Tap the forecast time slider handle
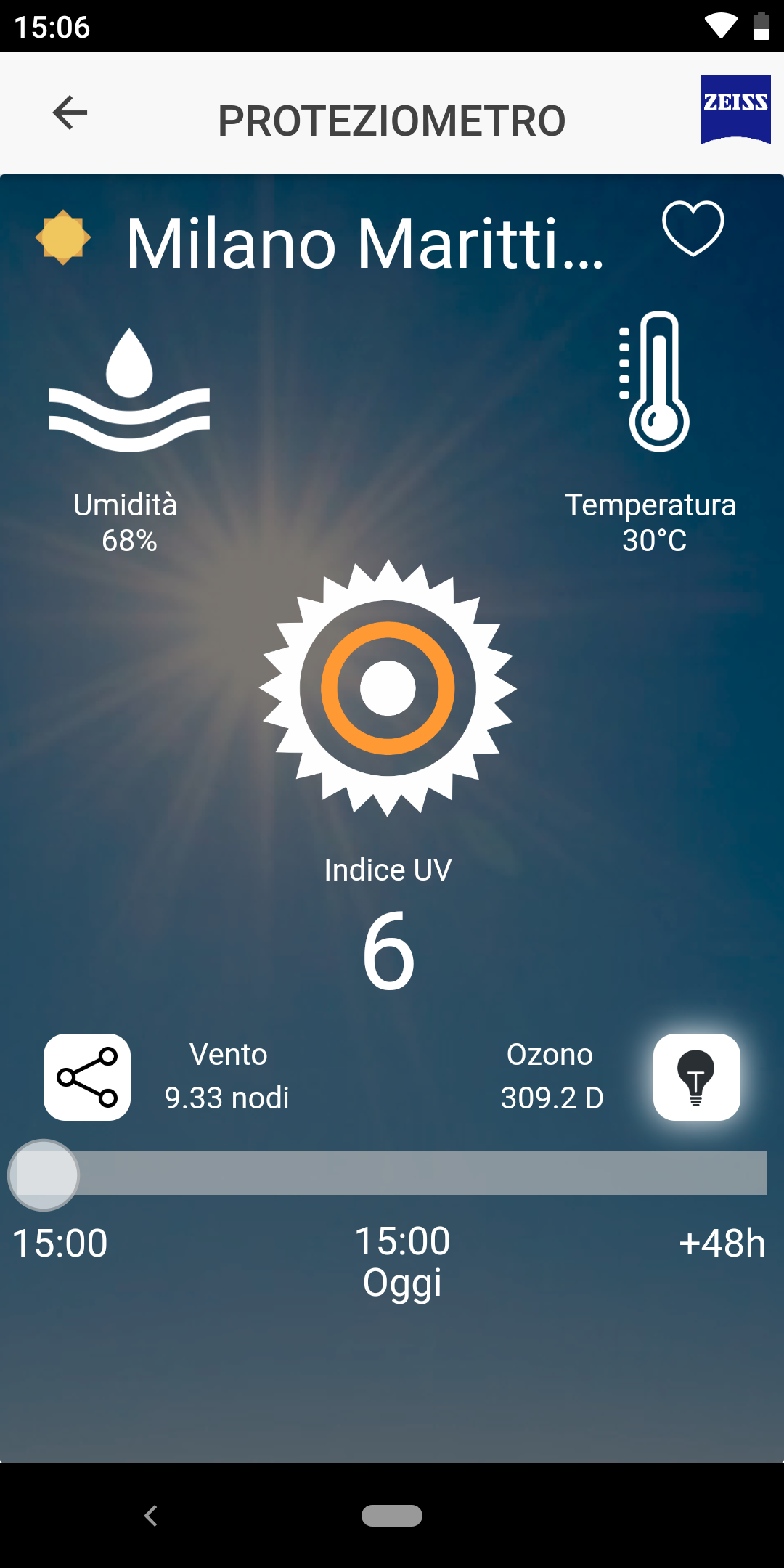784x1568 pixels. click(x=44, y=1175)
